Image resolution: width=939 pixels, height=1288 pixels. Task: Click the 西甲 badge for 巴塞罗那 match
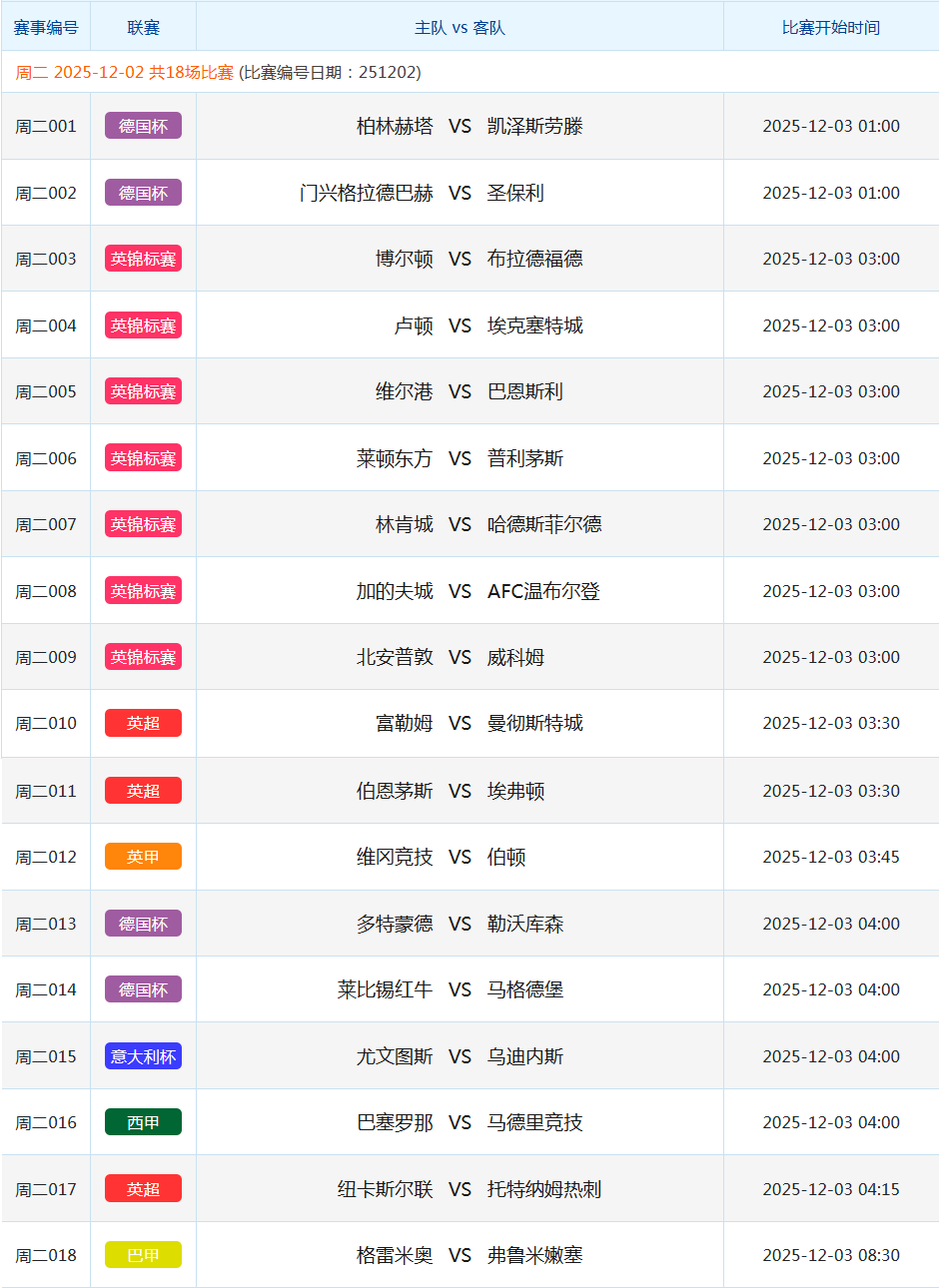tap(143, 1121)
